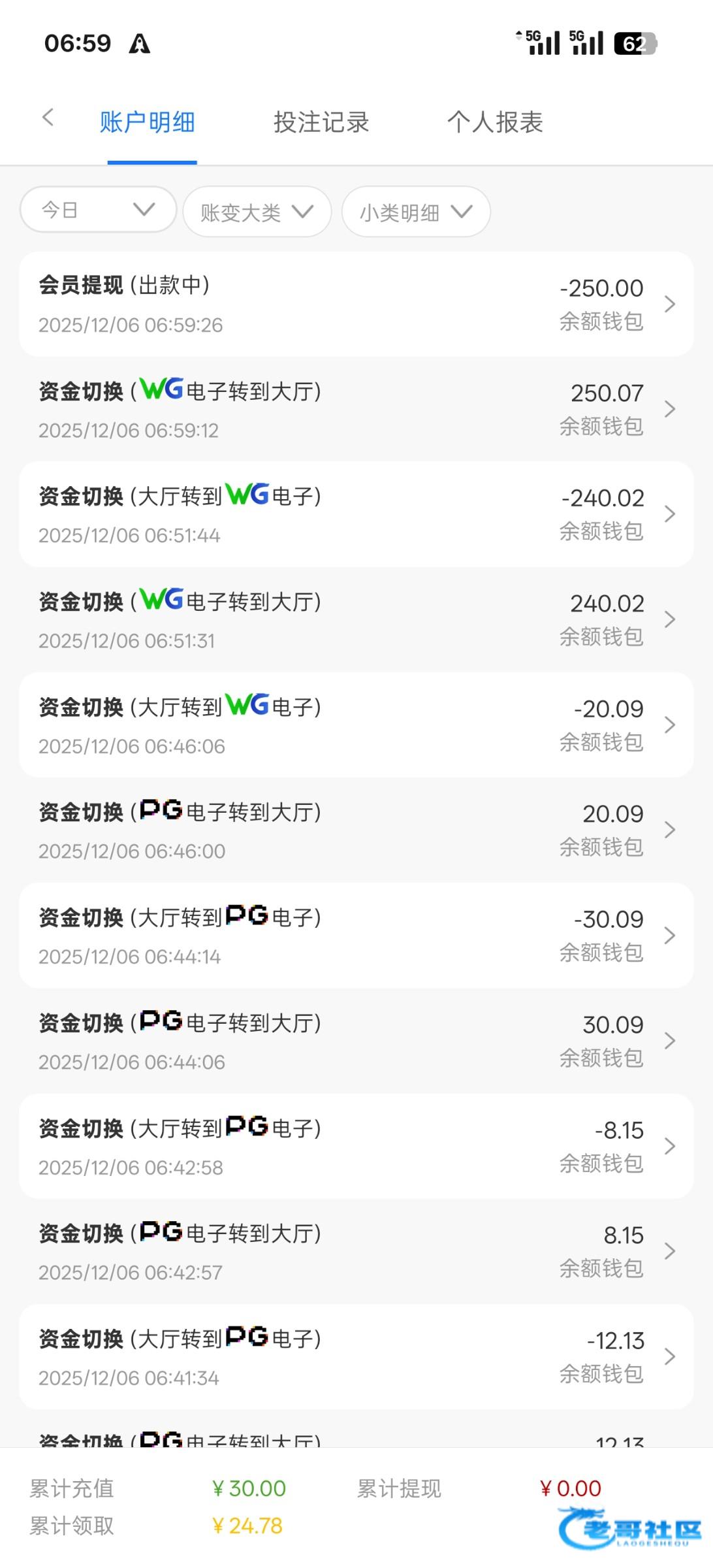Viewport: 713px width, 1568px height.
Task: View the -20.09 transfer to WG电子
Action: pyautogui.click(x=356, y=725)
